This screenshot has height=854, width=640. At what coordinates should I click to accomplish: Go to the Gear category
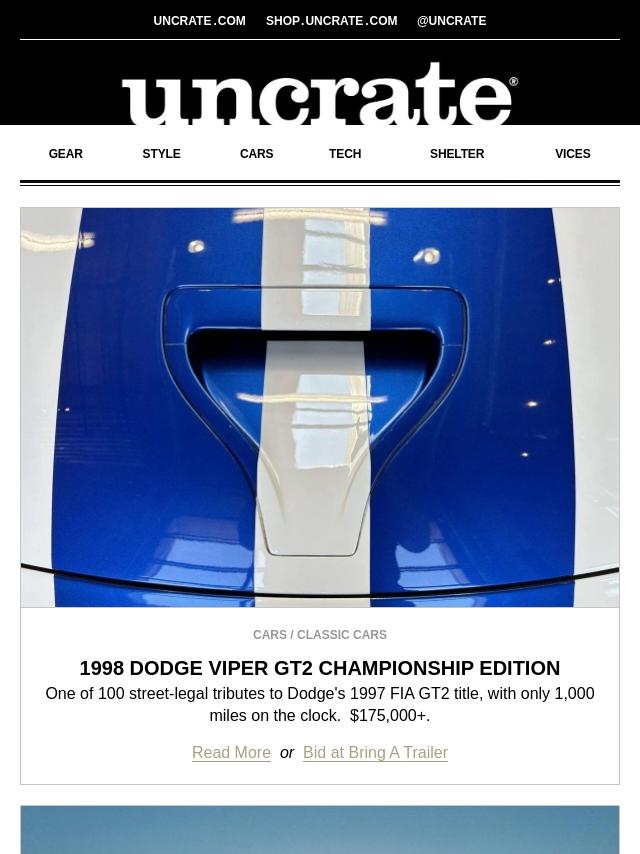tap(66, 154)
